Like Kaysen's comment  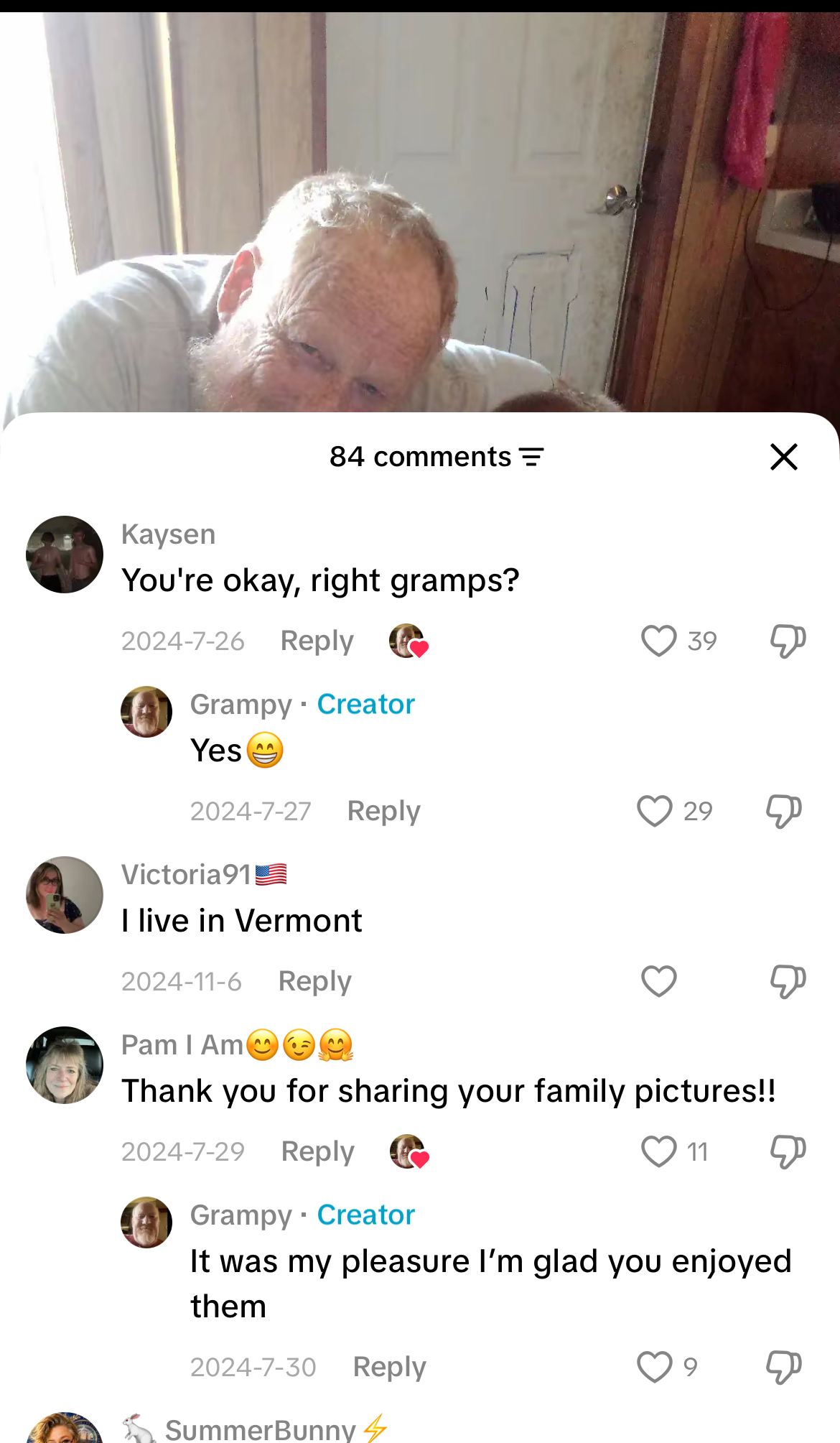tap(659, 641)
